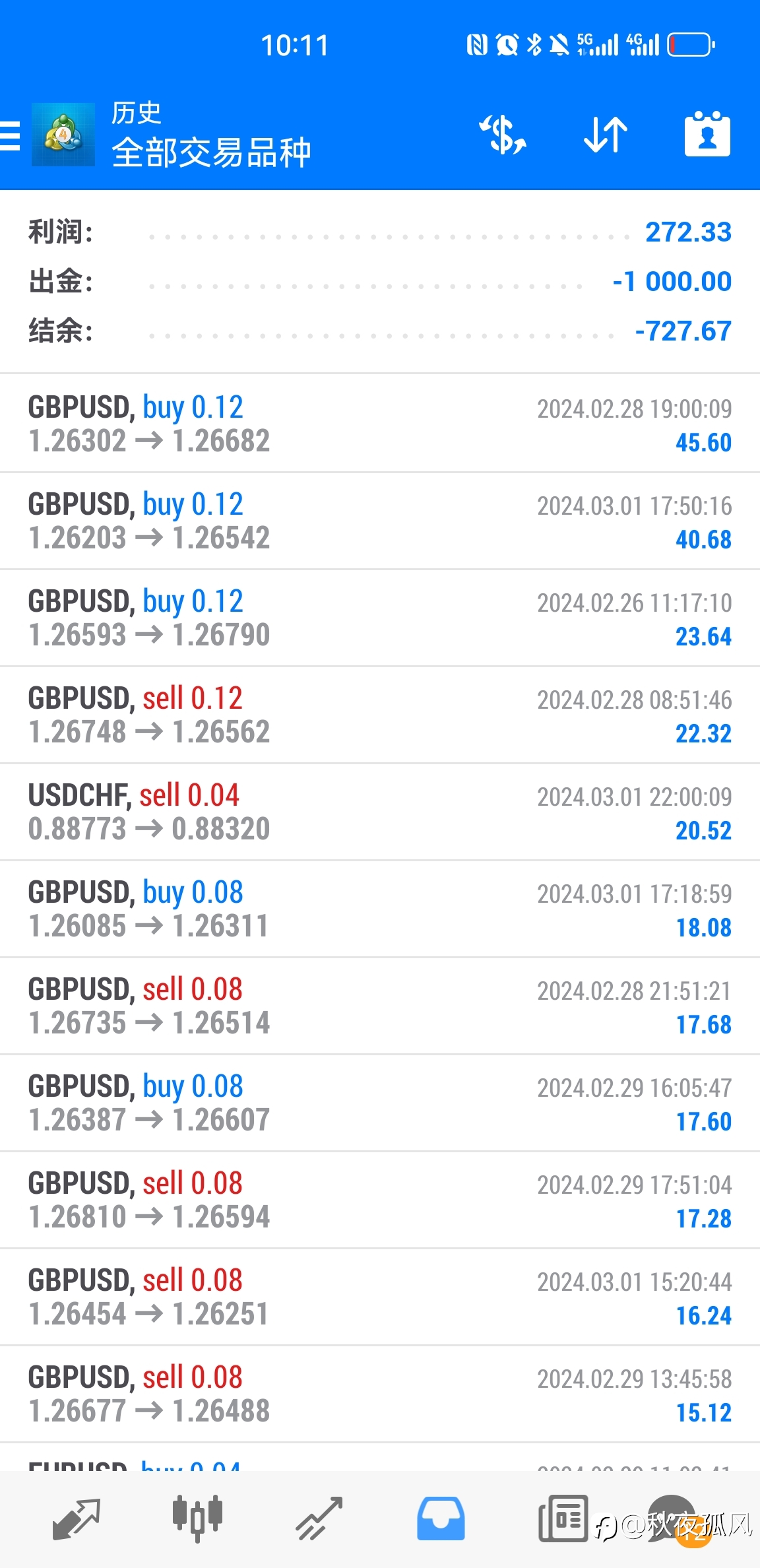
Task: Open the calendar period selector
Action: (707, 133)
